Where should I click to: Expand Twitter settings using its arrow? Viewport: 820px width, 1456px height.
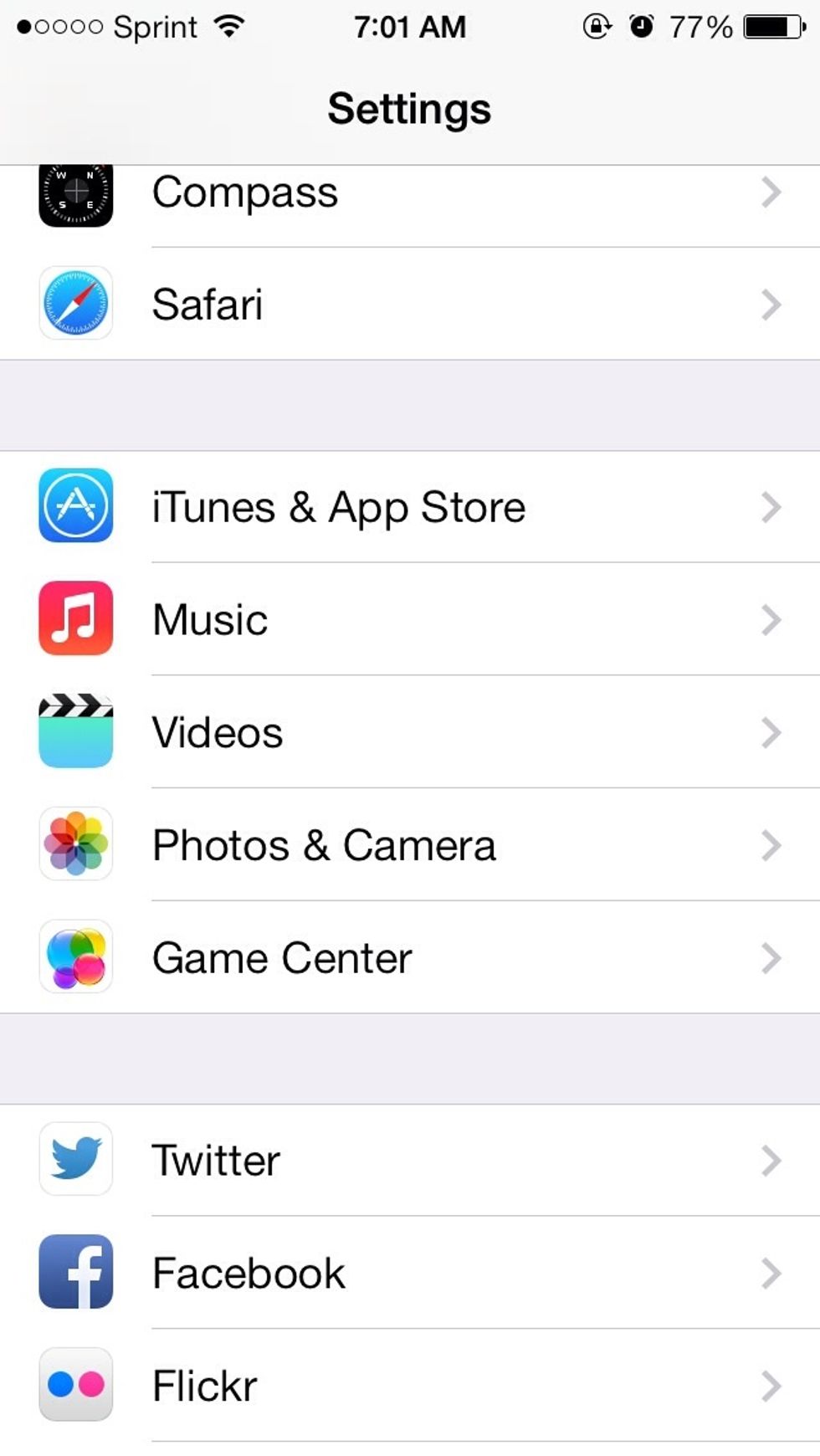[771, 1160]
